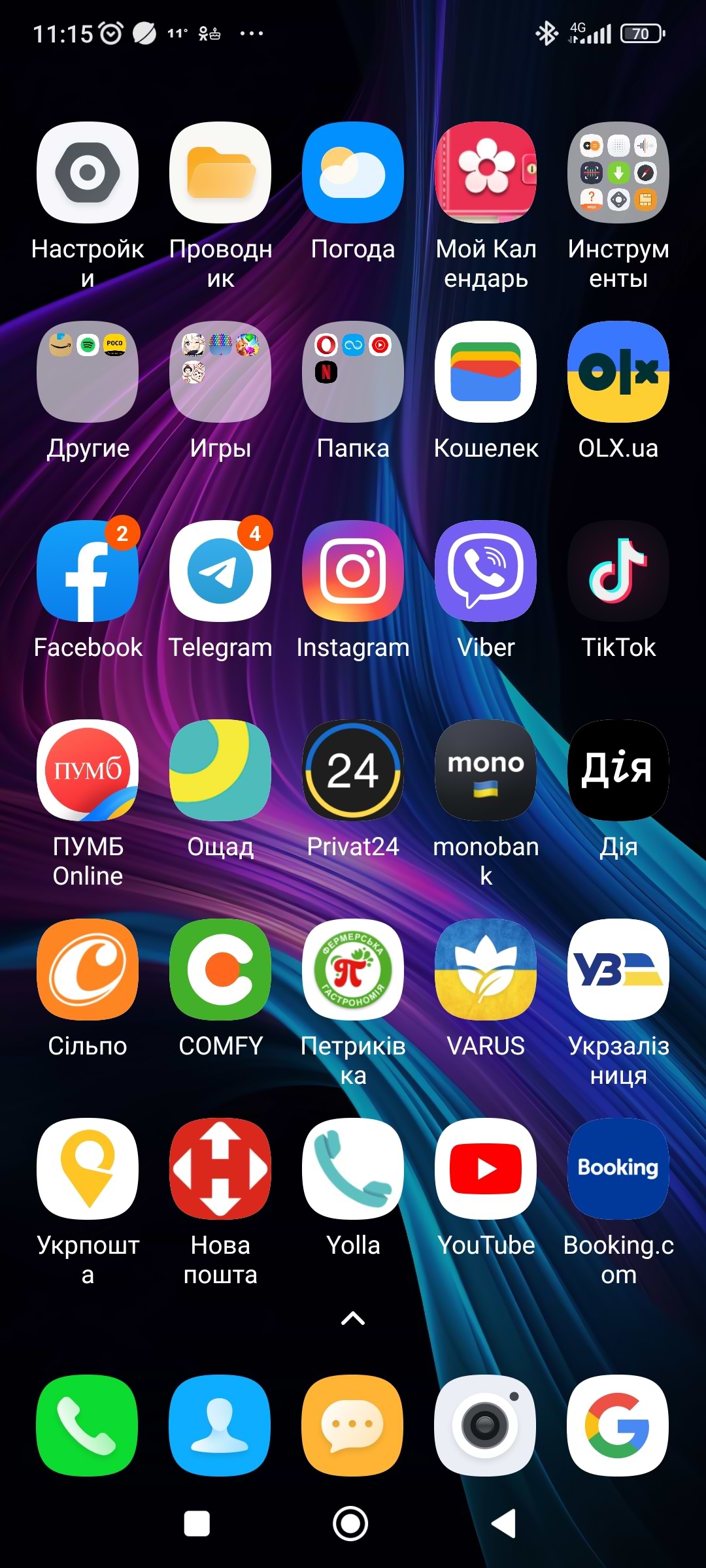Launch TikTok

[618, 572]
